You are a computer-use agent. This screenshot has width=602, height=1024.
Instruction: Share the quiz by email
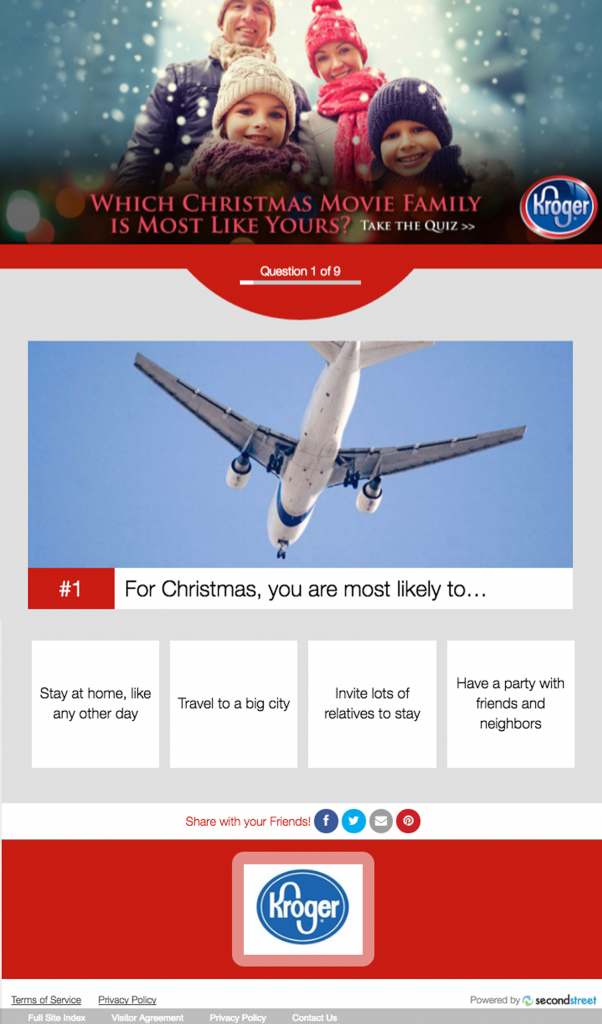point(381,821)
